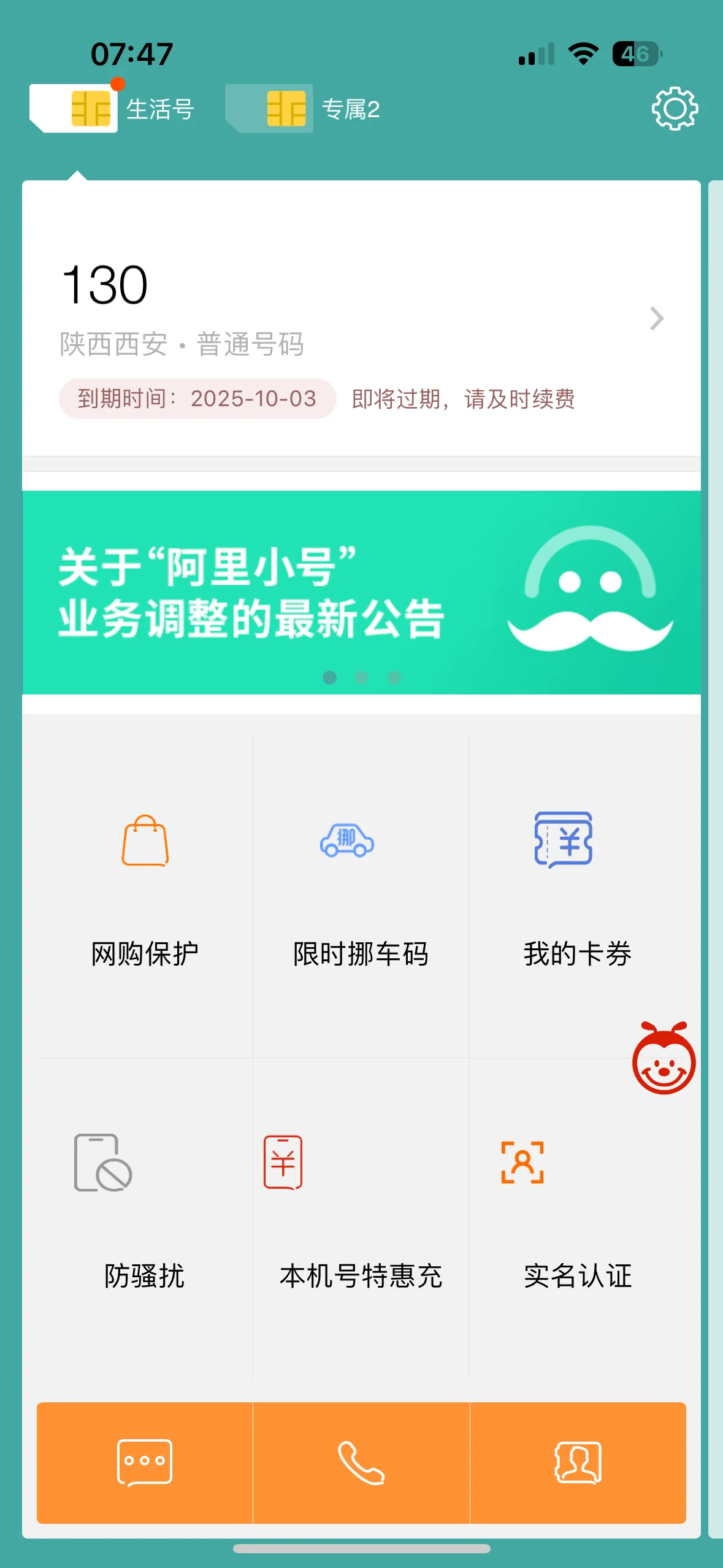Open the phone dialer button
Viewport: 723px width, 1568px height.
(361, 1462)
